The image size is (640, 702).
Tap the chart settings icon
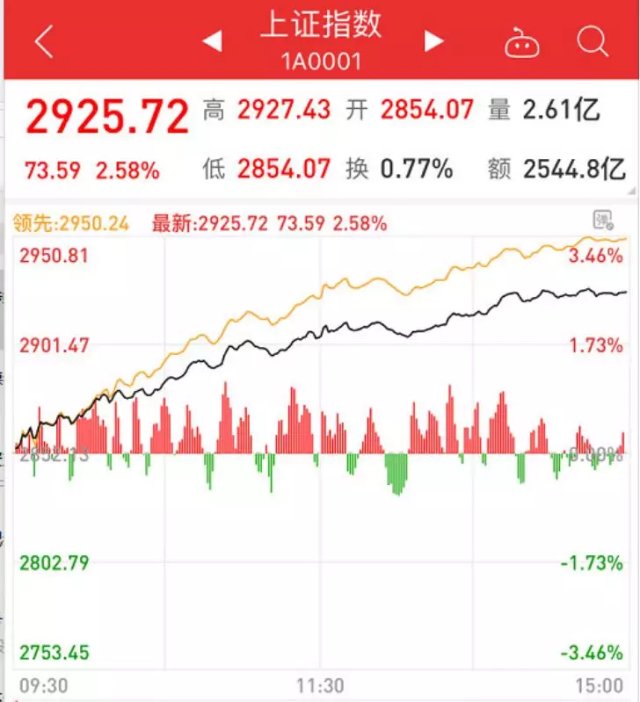[x=601, y=218]
